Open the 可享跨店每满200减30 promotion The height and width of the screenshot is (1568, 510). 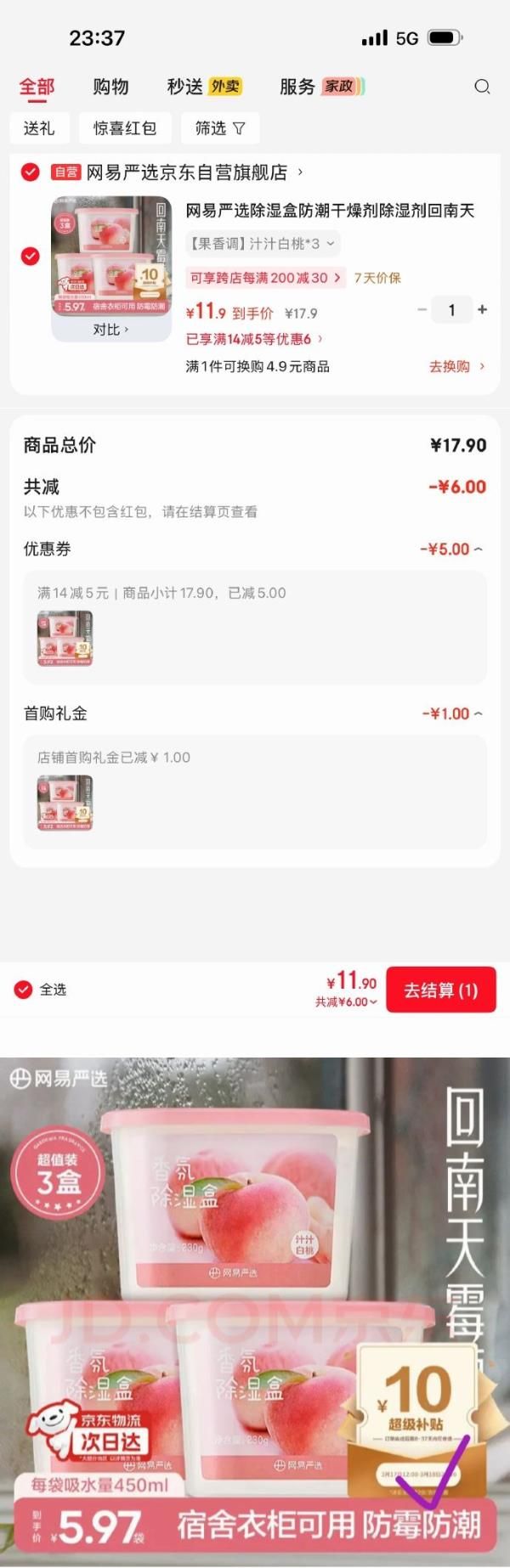click(265, 278)
